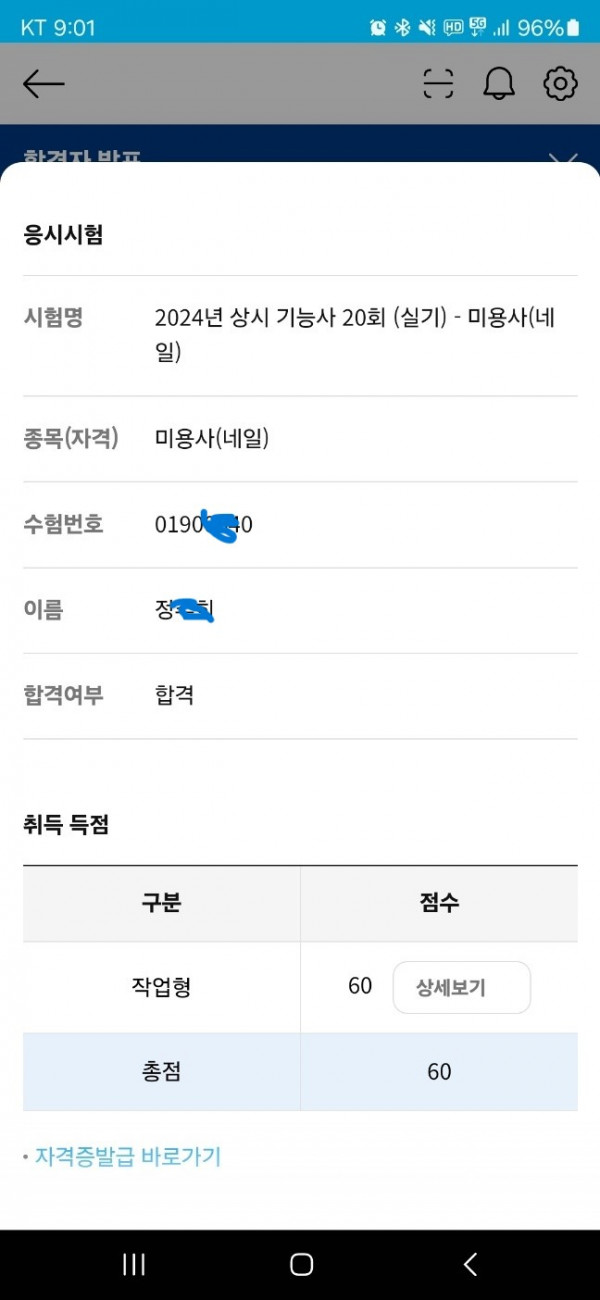Tap the system home button

click(301, 1264)
